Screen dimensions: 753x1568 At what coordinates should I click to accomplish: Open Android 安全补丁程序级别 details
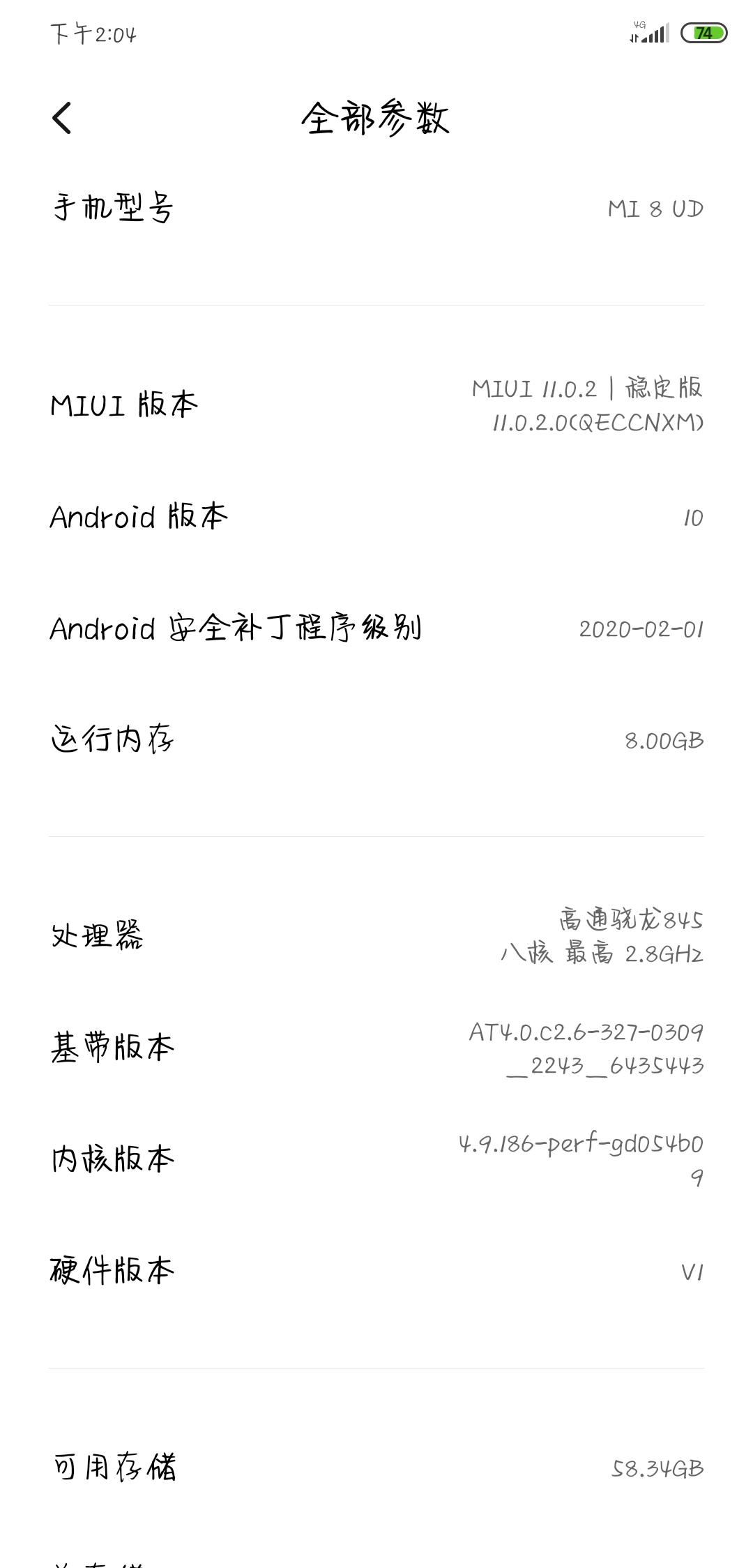pos(376,628)
